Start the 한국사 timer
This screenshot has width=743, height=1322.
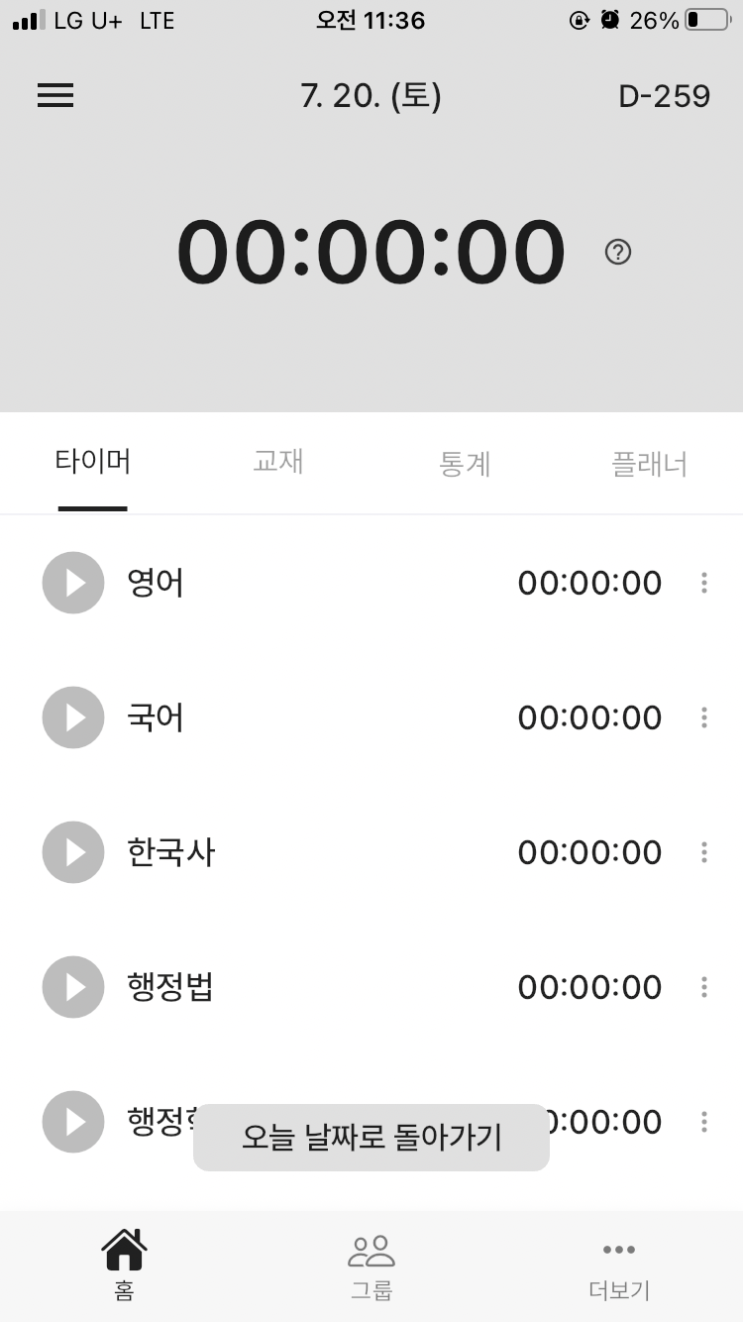pos(73,852)
